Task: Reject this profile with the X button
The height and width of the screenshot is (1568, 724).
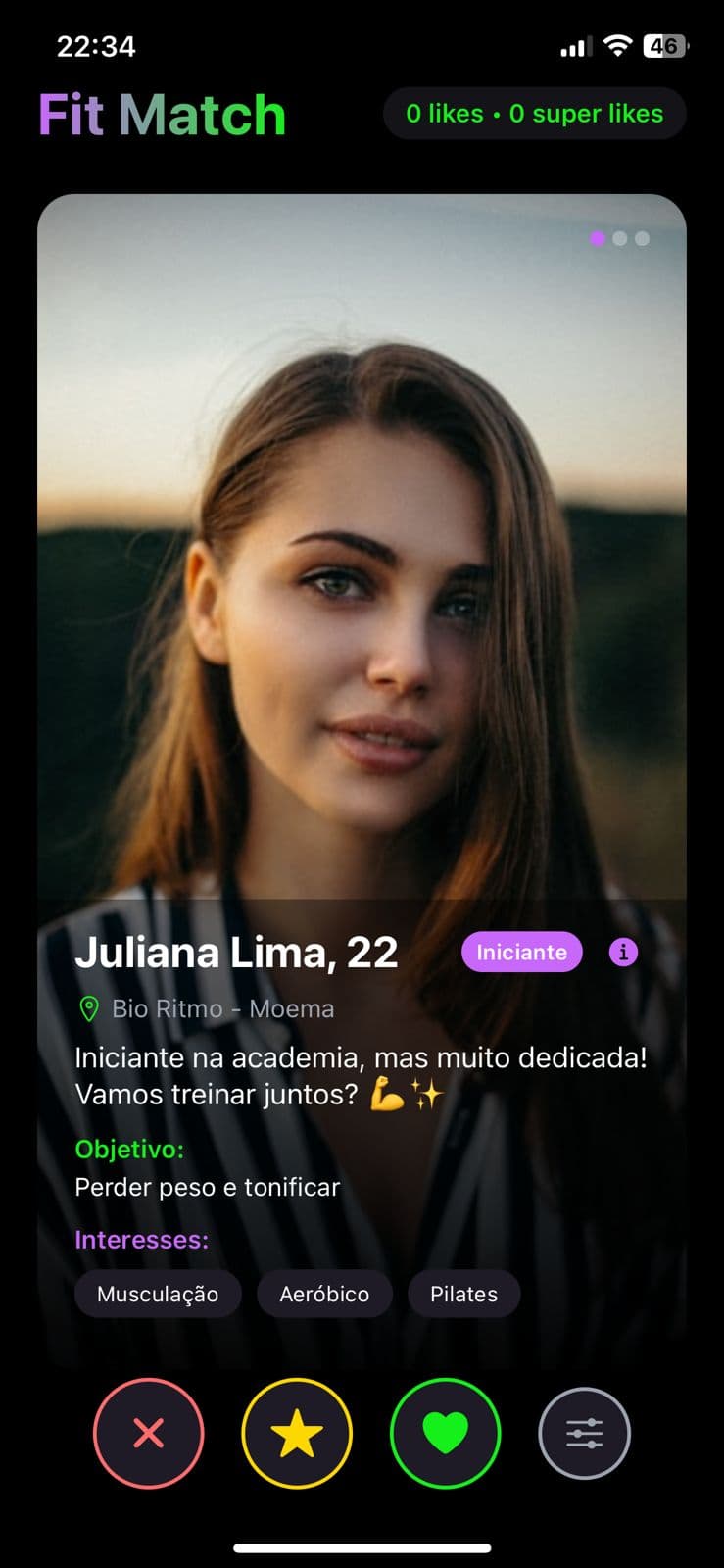Action: 149,1434
